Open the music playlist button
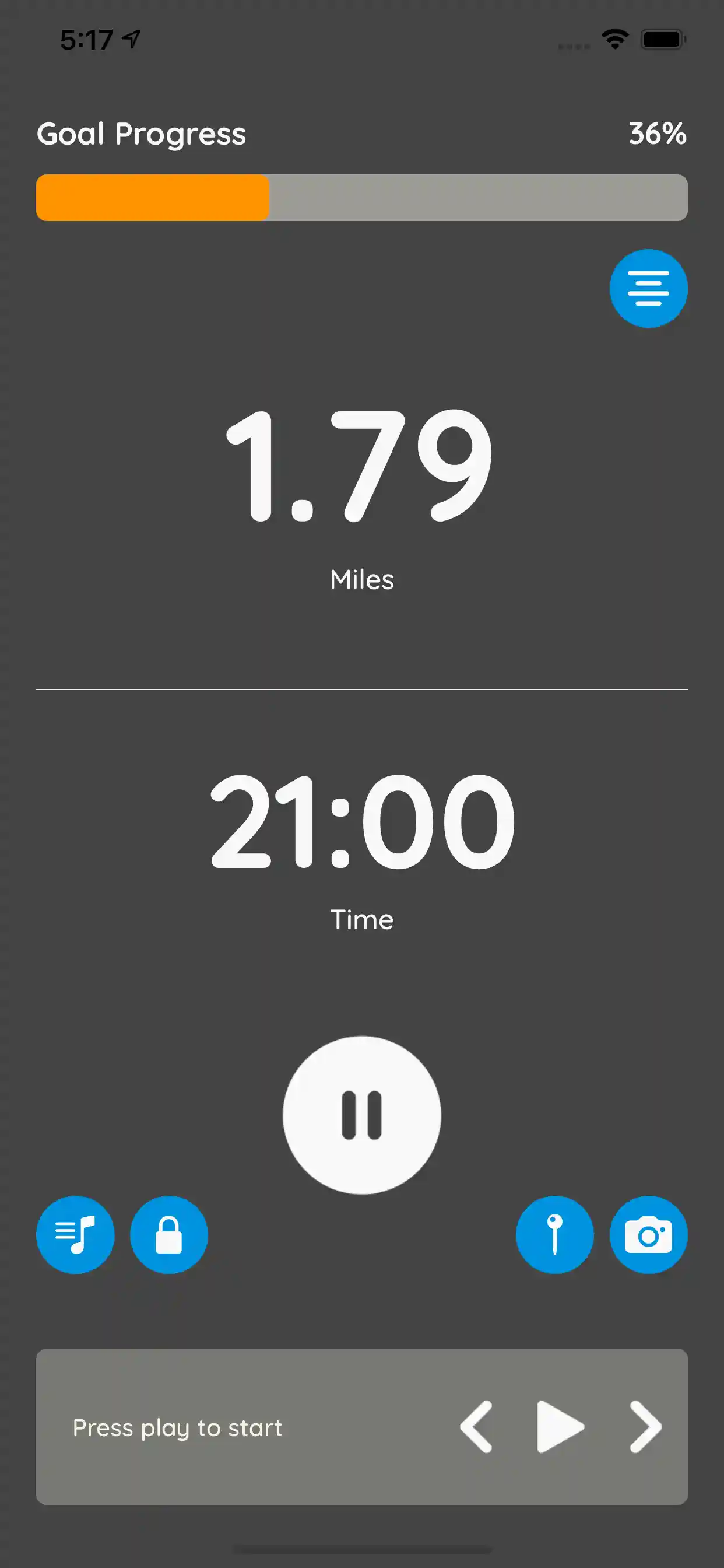The width and height of the screenshot is (724, 1568). tap(75, 1234)
